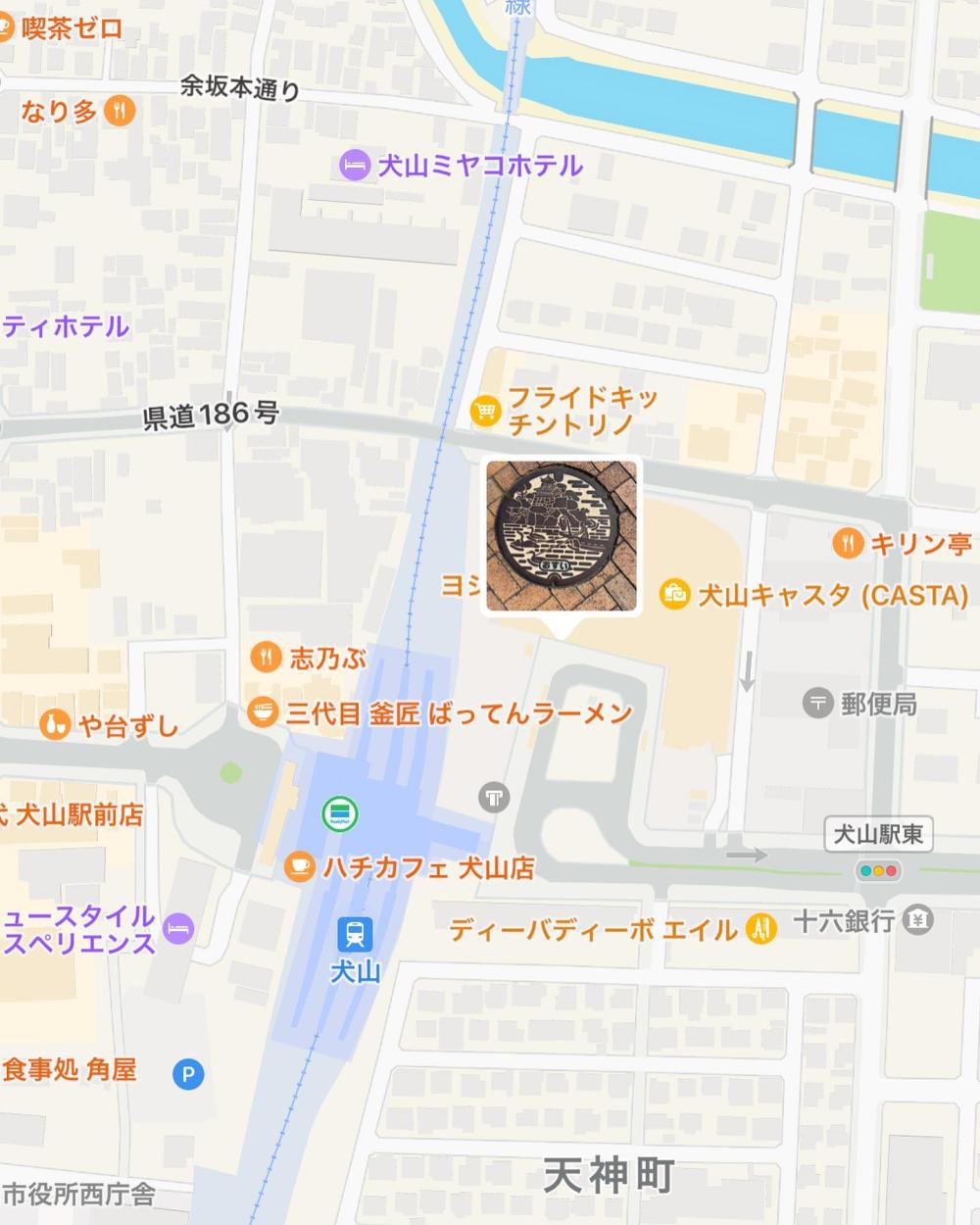Open 三代目 釜匠 ばってんラーメン pin
Image resolution: width=980 pixels, height=1225 pixels.
(263, 712)
